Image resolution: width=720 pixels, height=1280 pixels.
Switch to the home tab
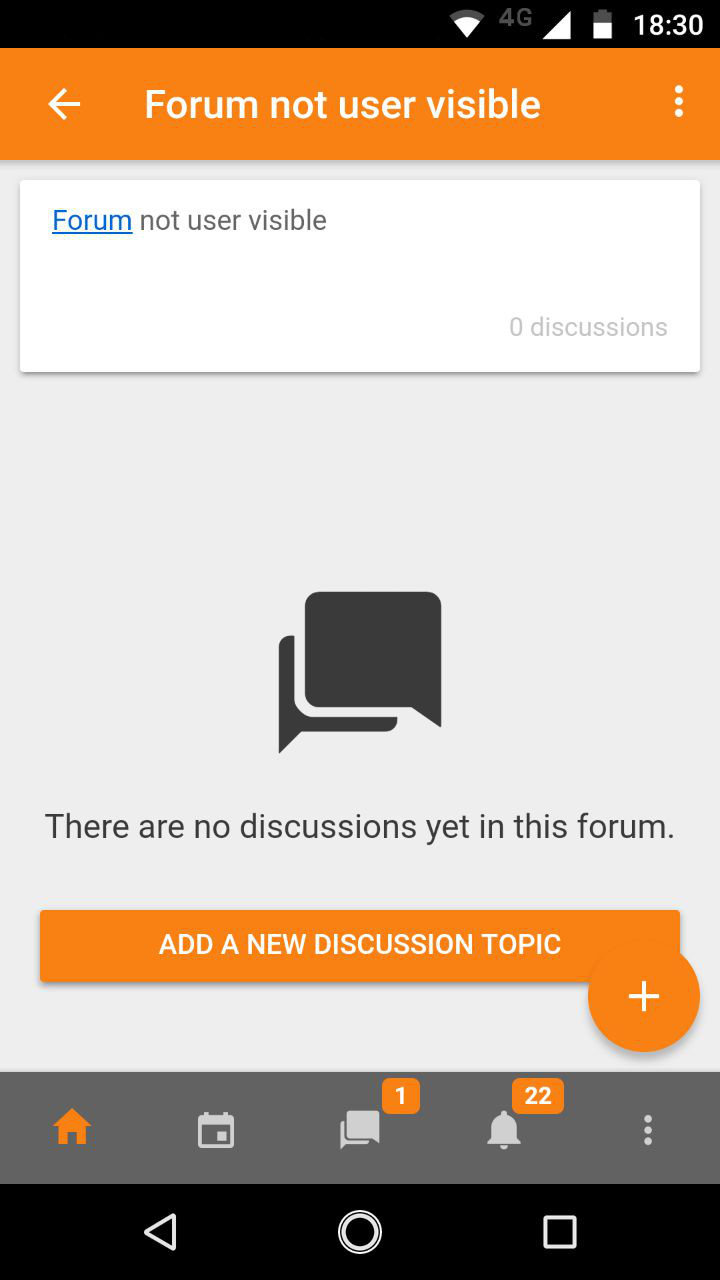tap(72, 1129)
